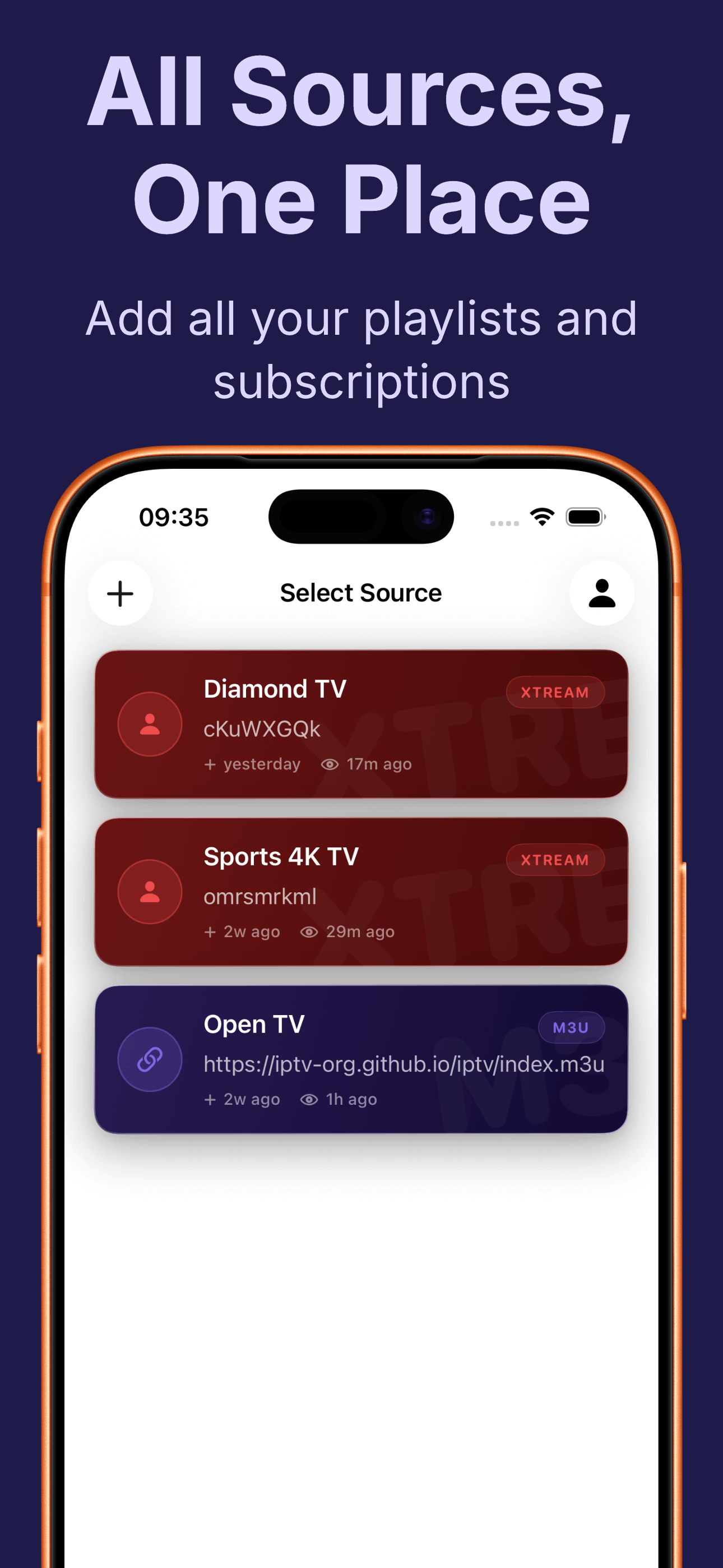
Task: Tap the M3U badge on Open TV
Action: pos(572,1027)
